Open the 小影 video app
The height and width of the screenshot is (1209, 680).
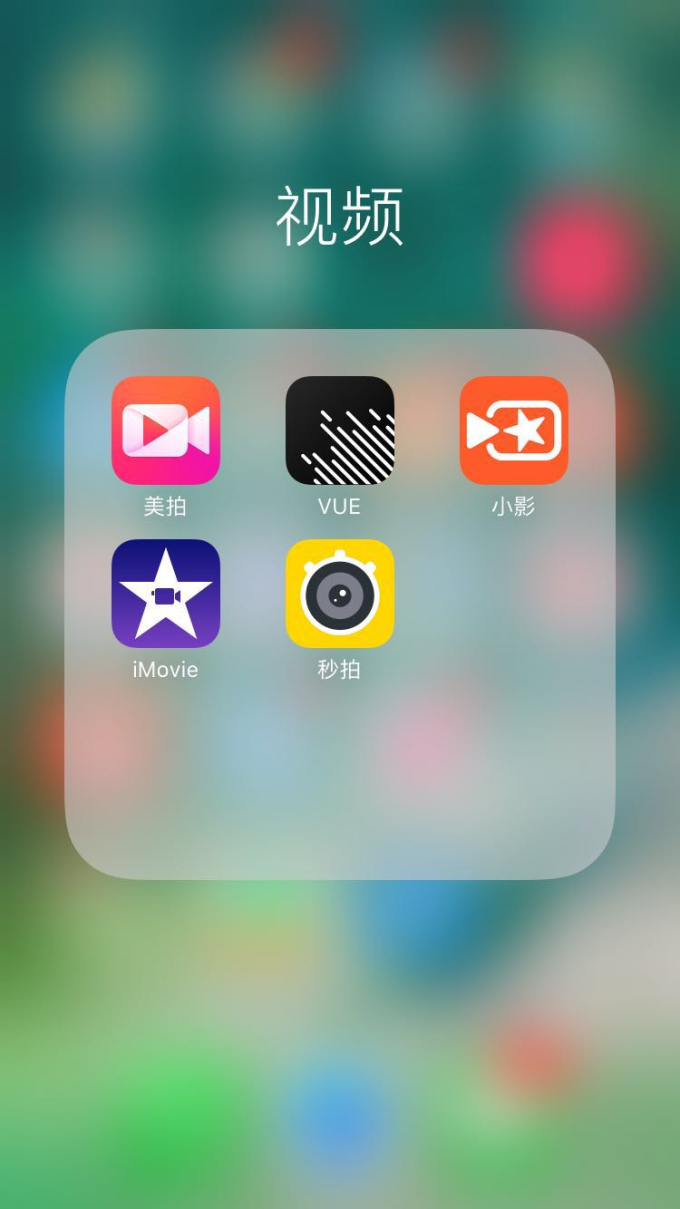coord(513,430)
